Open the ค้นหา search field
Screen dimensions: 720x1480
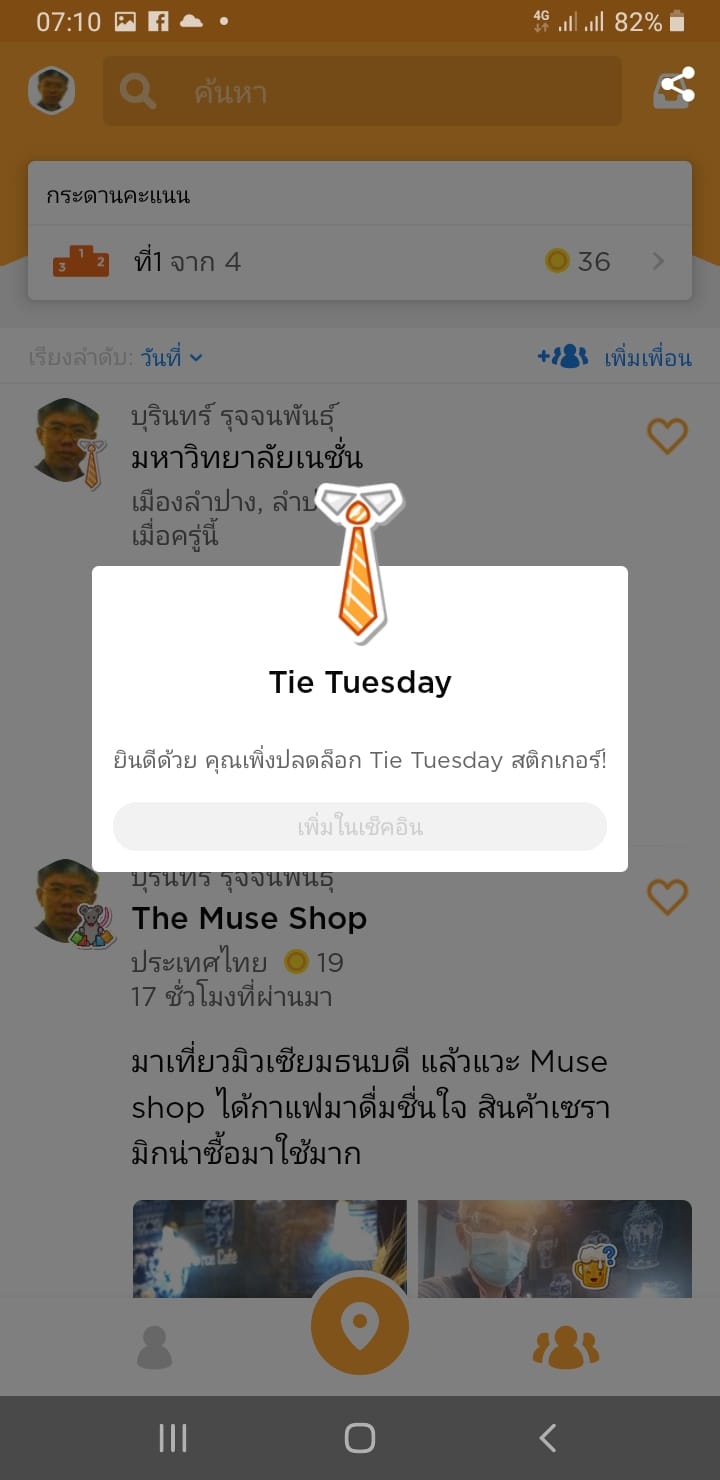pos(362,92)
